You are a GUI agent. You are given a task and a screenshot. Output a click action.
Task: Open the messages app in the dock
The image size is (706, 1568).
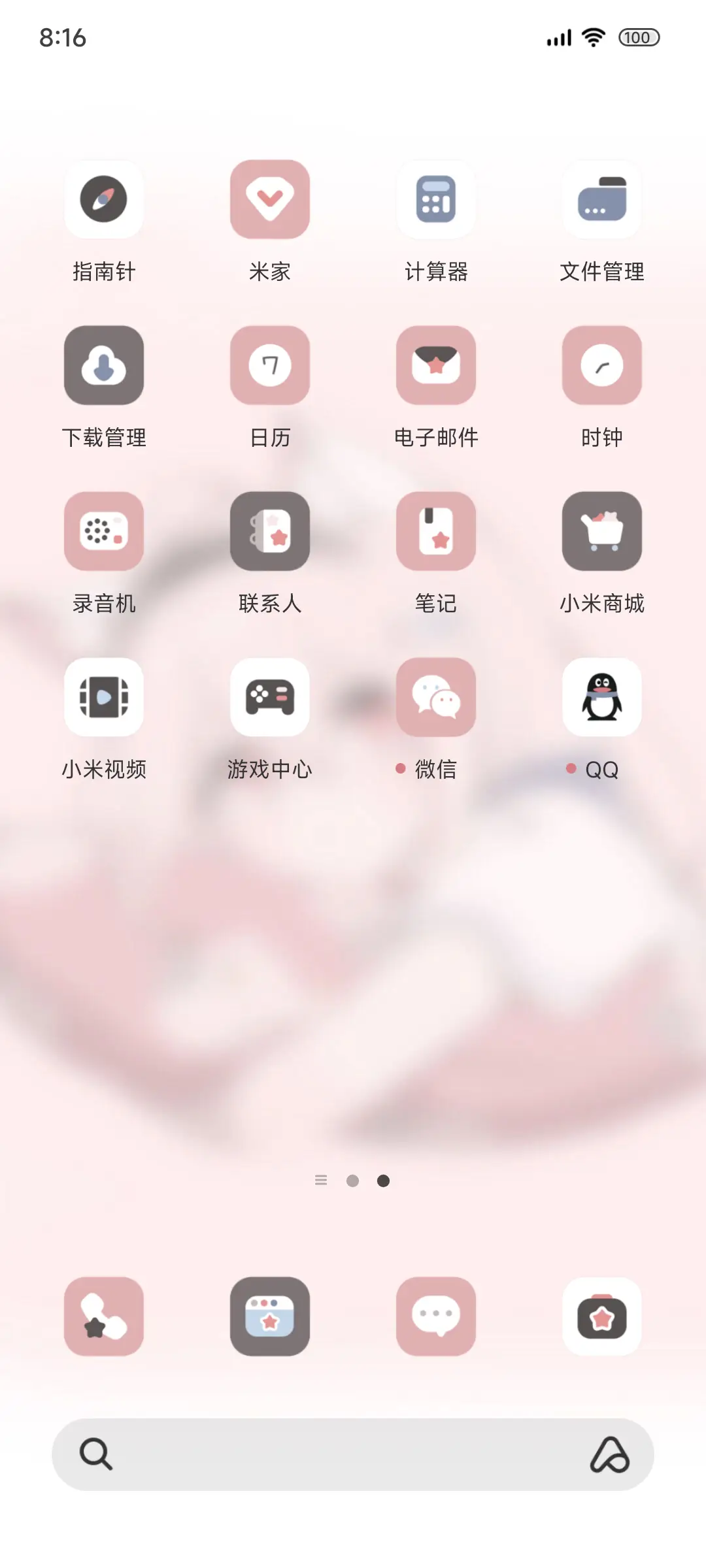(436, 1317)
